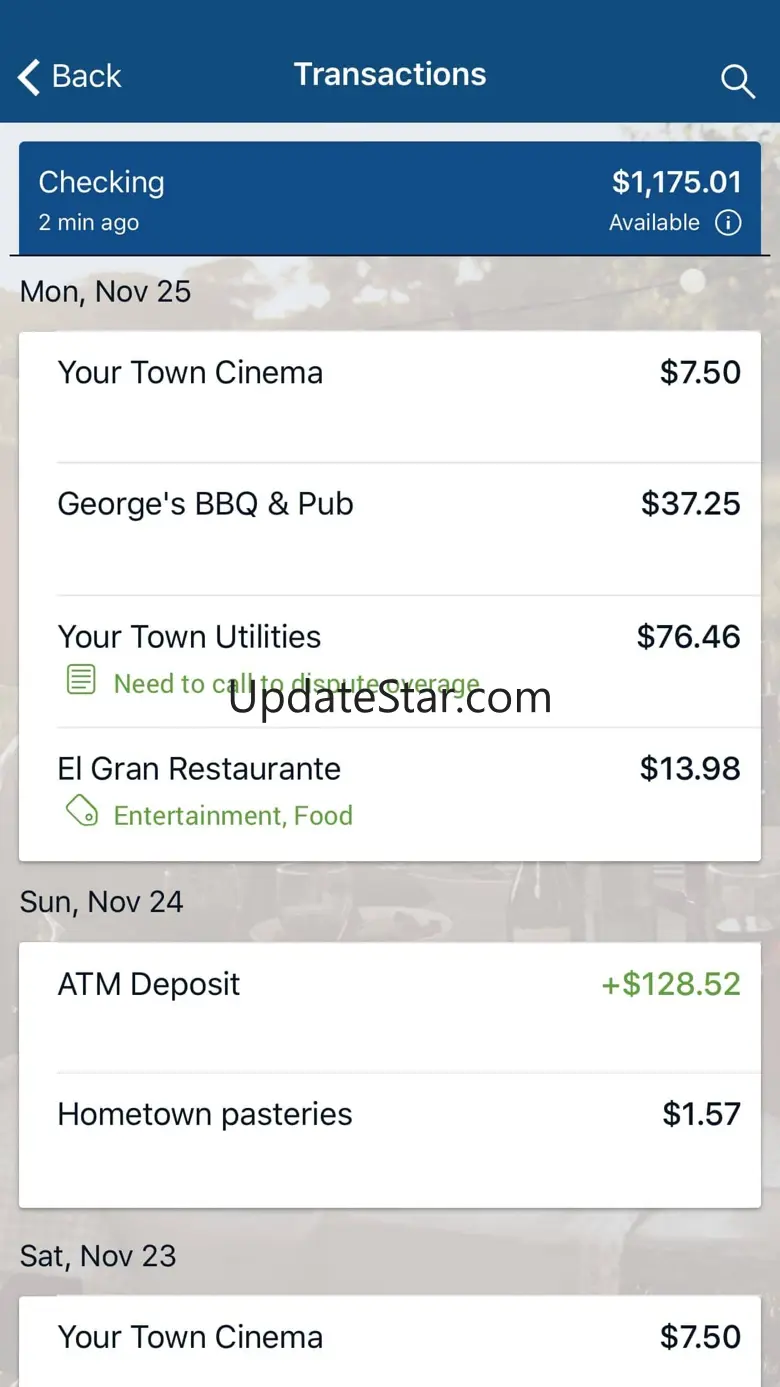Open the Hometown pasteries transaction

click(390, 1138)
